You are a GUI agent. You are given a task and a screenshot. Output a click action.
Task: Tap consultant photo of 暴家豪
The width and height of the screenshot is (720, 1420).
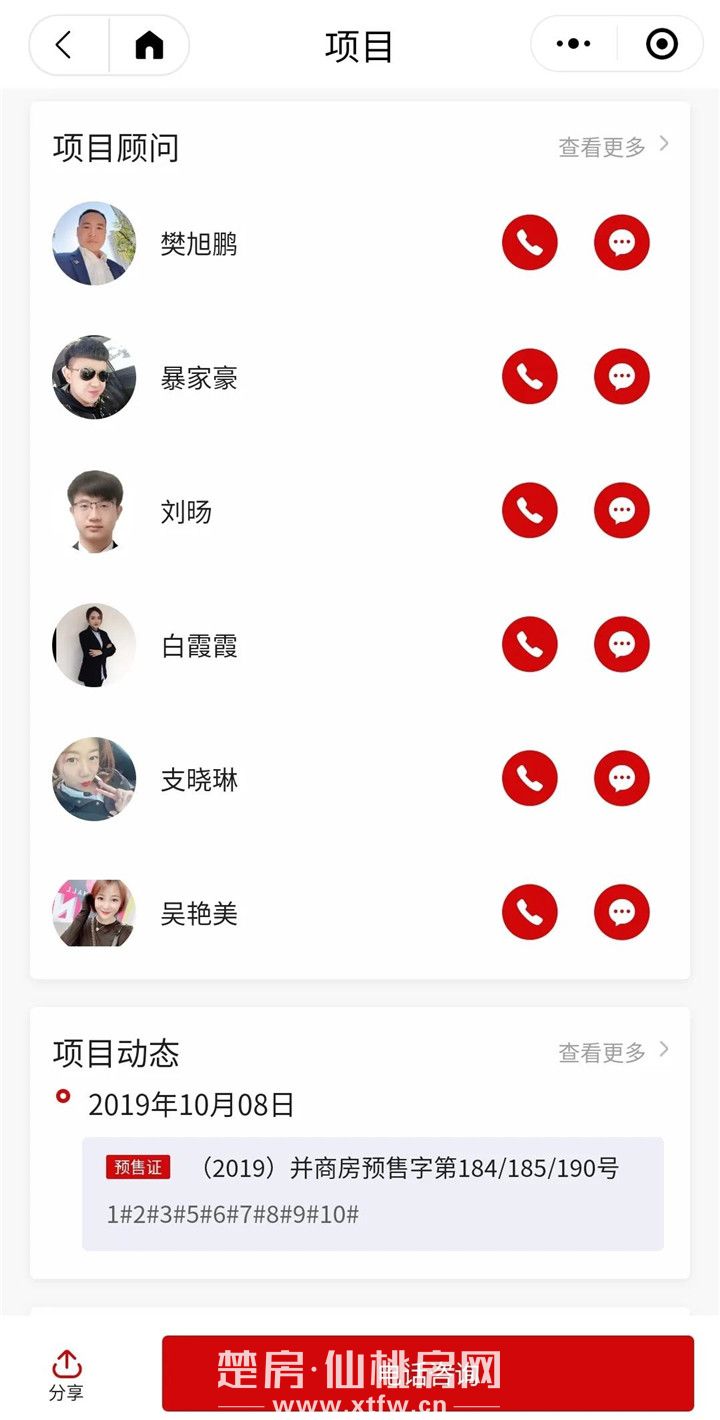[93, 376]
